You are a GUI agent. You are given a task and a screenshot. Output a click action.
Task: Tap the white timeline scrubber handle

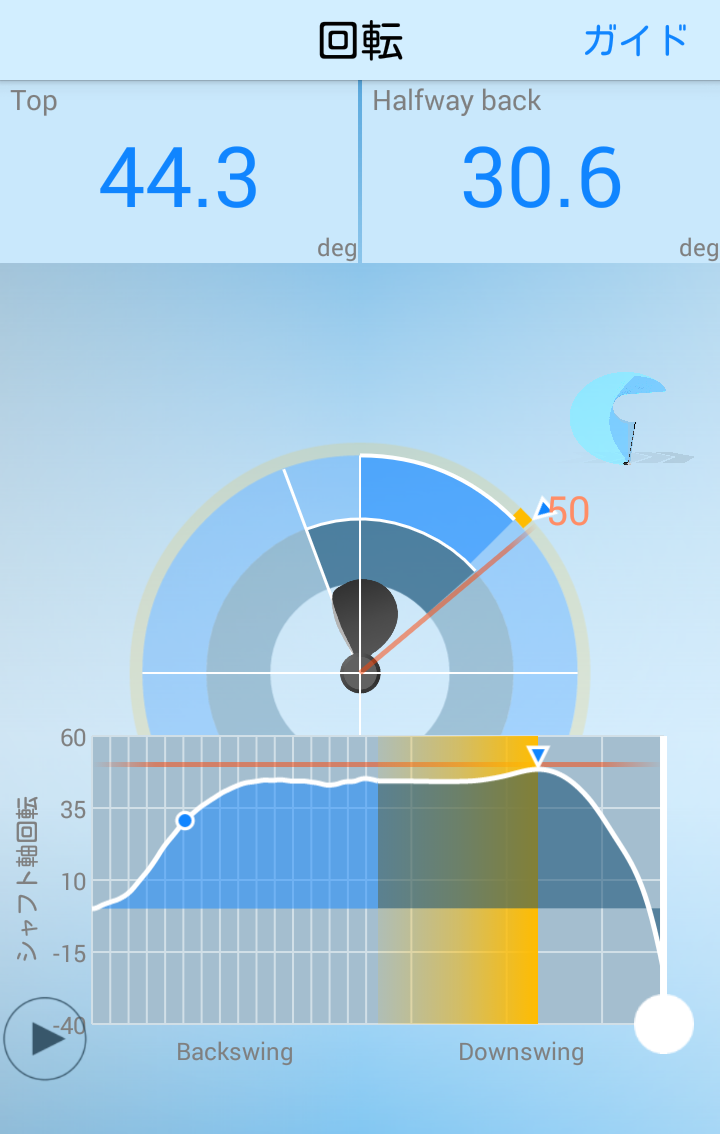tap(664, 1024)
